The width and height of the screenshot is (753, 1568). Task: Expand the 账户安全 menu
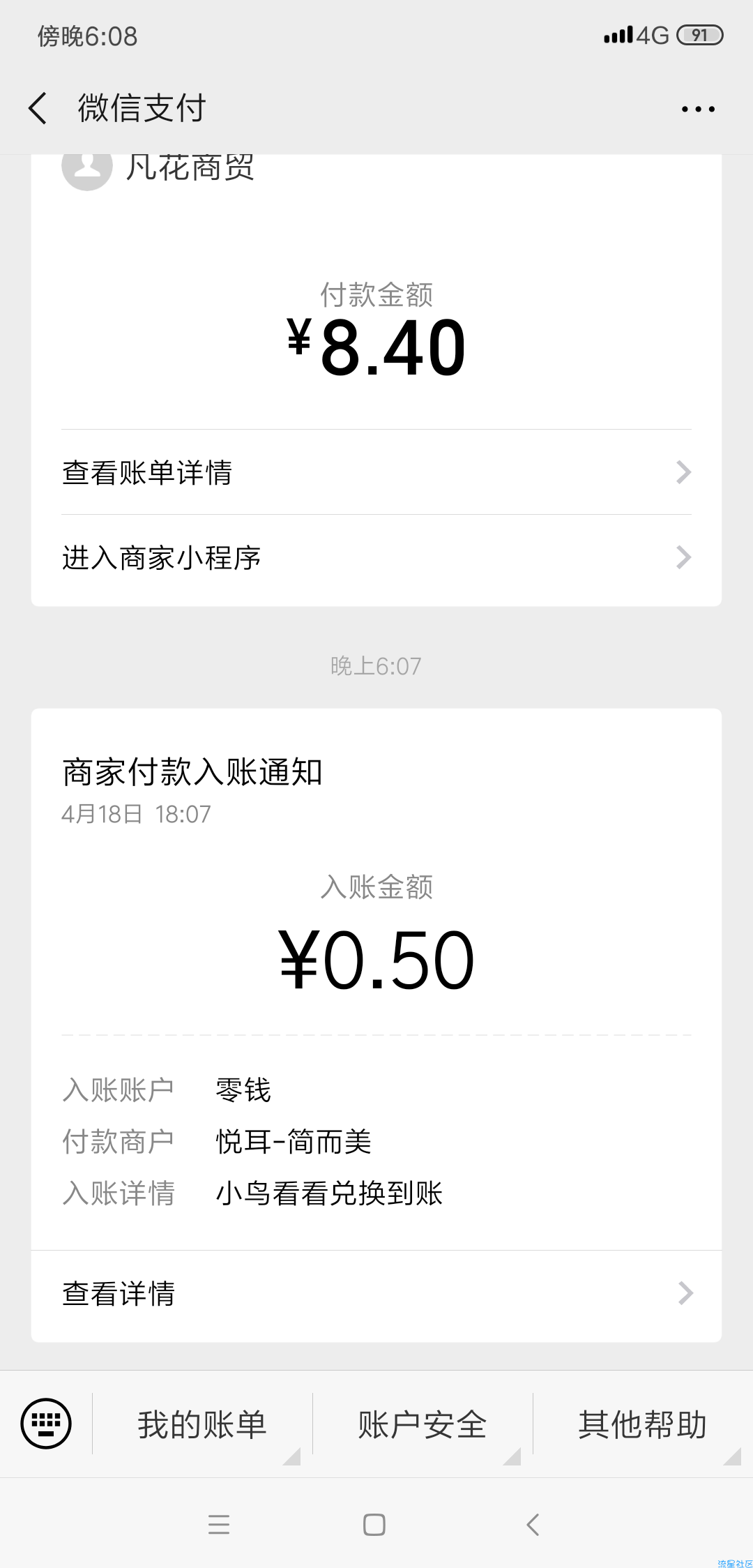423,1424
